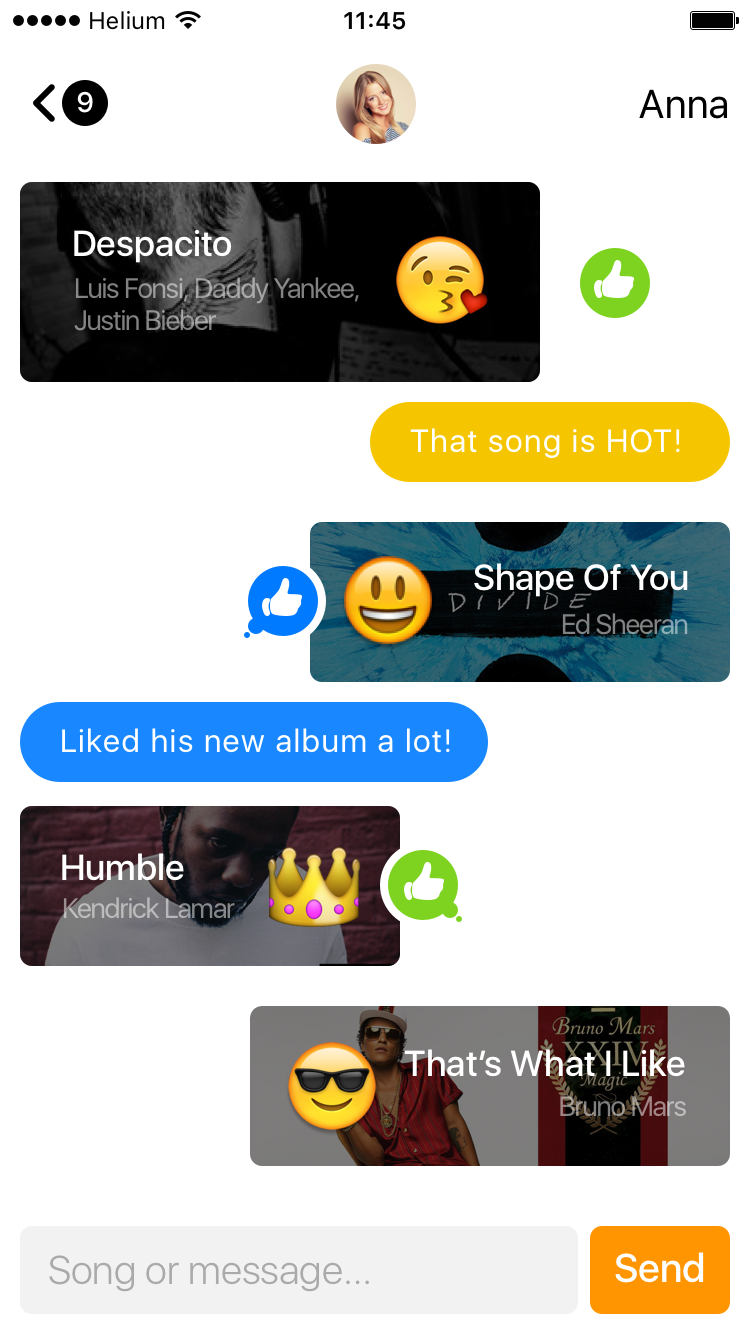Open the Shape Of You song card

520,602
